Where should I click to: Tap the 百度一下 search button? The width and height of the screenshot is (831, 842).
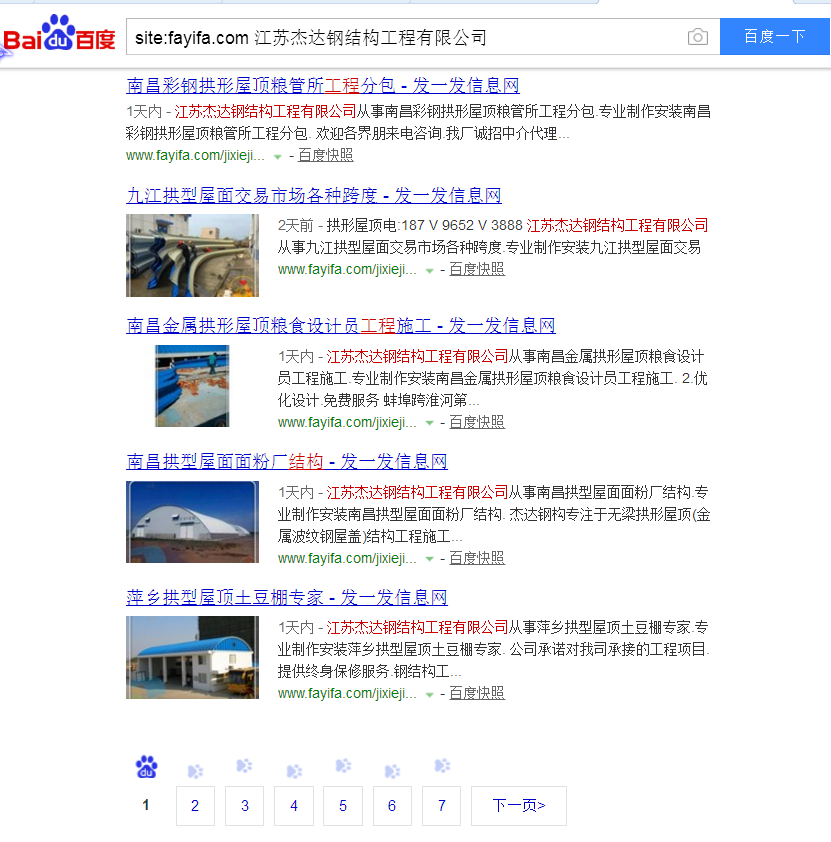tap(774, 37)
